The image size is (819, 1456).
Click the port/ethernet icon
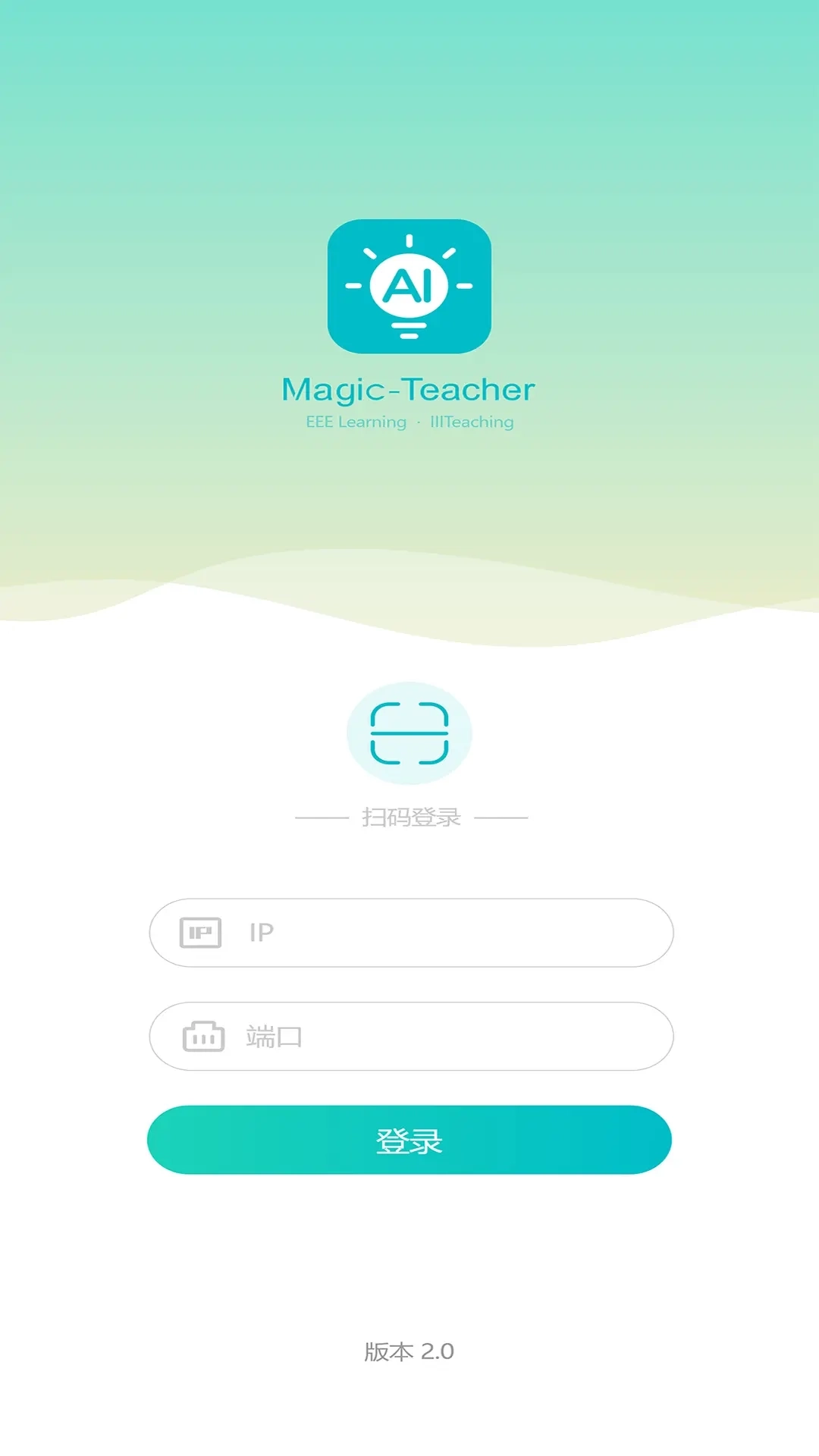(x=203, y=1037)
